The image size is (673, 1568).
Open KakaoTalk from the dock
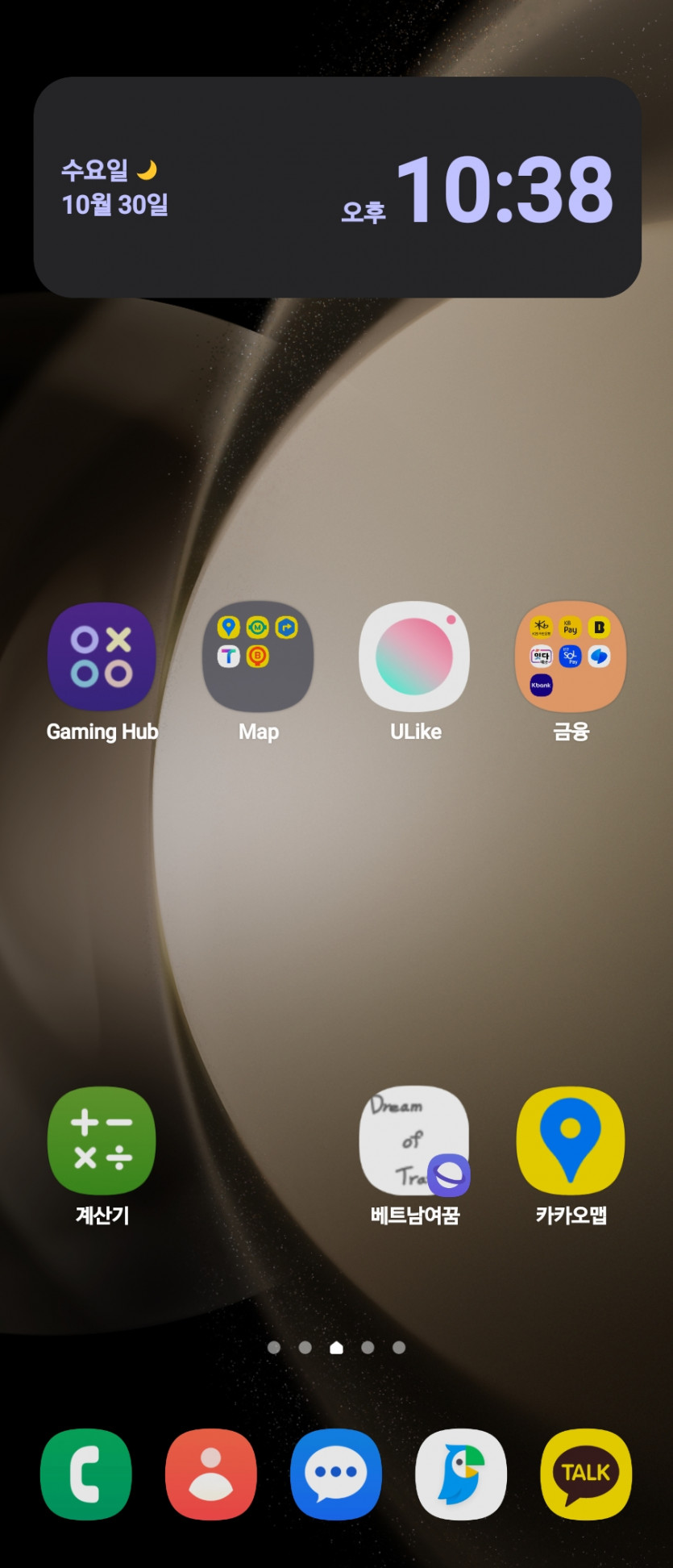586,1474
